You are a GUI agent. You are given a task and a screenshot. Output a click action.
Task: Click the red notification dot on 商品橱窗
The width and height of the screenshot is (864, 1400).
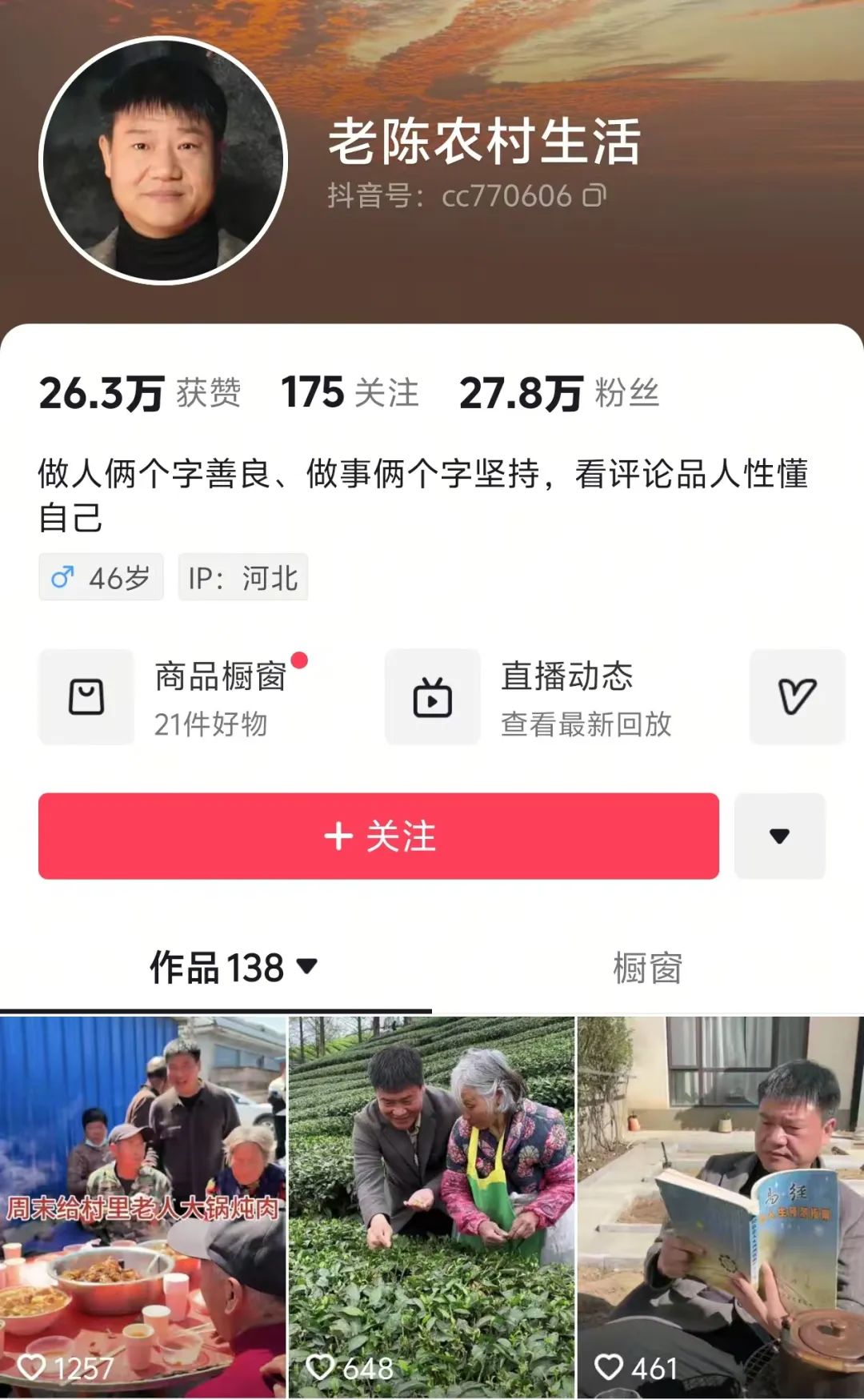tap(299, 660)
